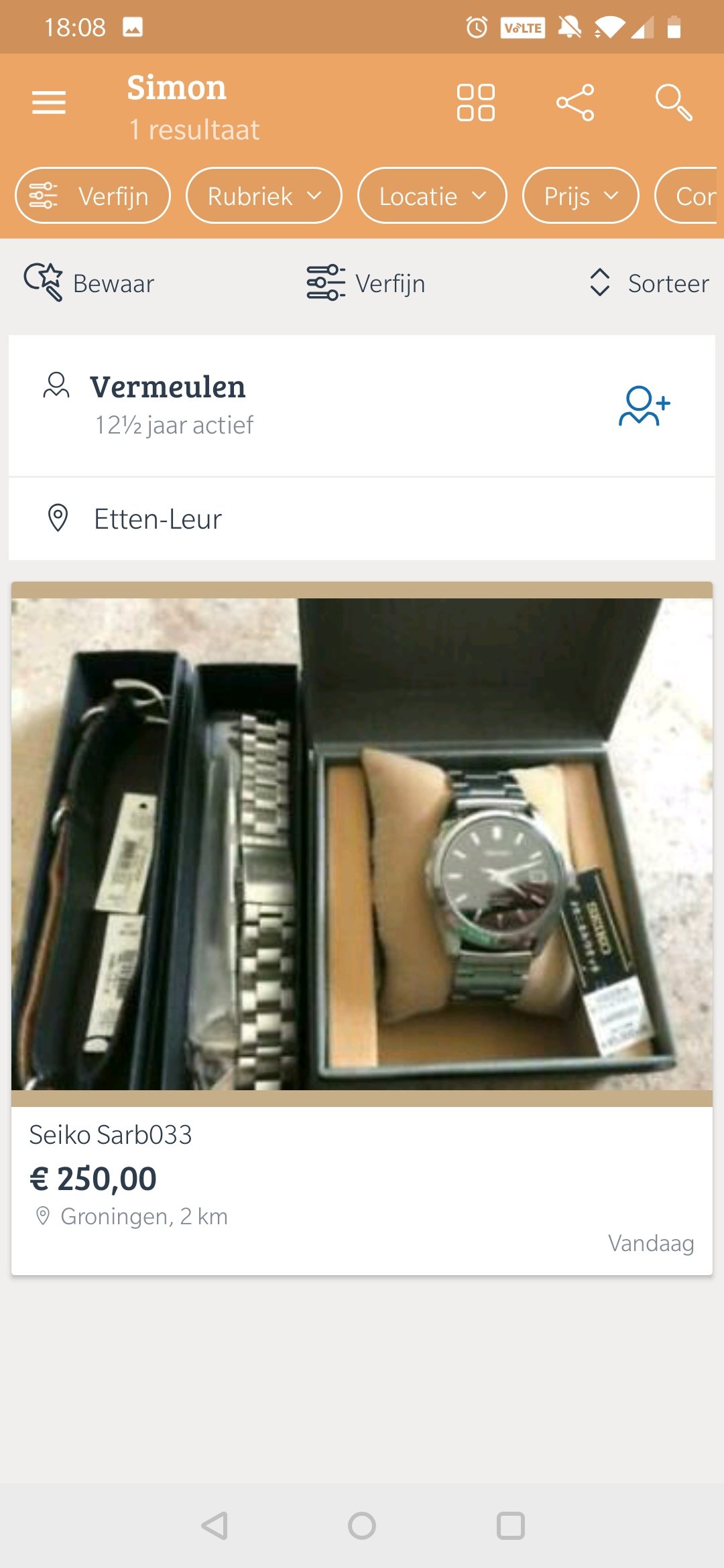Follow seller Vermeulen
The image size is (724, 1568).
click(x=644, y=405)
